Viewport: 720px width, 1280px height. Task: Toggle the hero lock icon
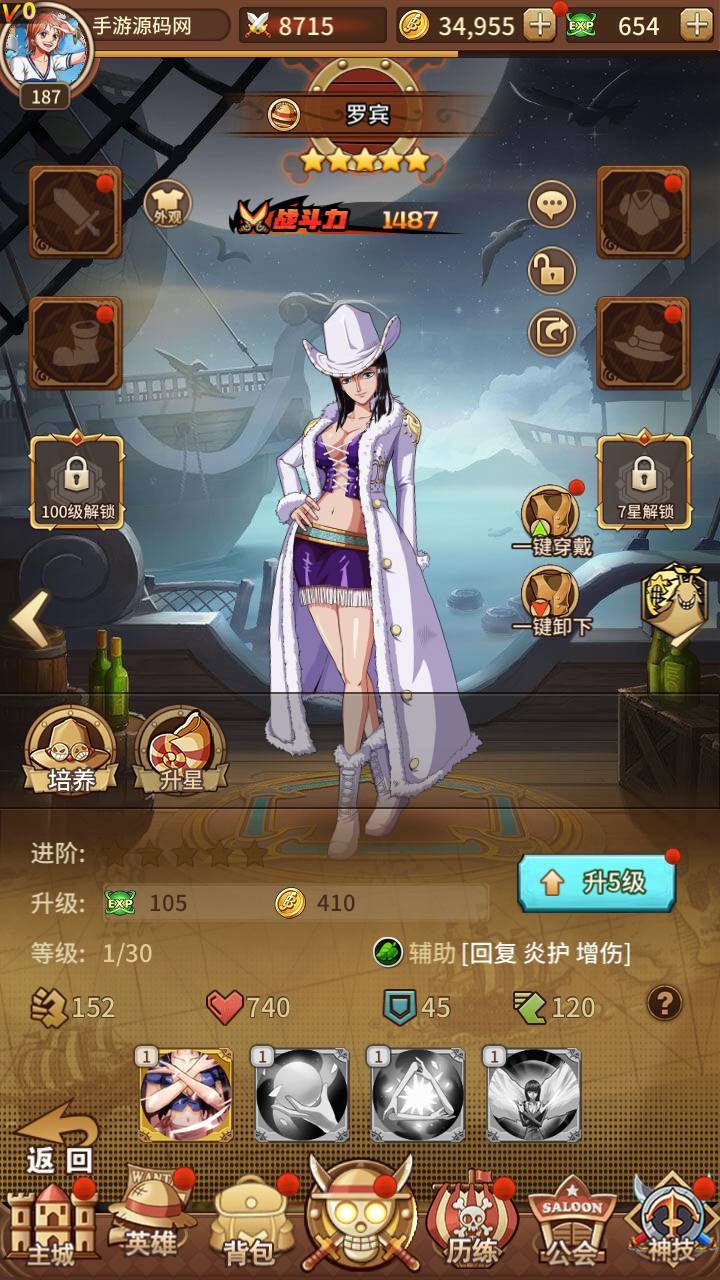[x=552, y=269]
